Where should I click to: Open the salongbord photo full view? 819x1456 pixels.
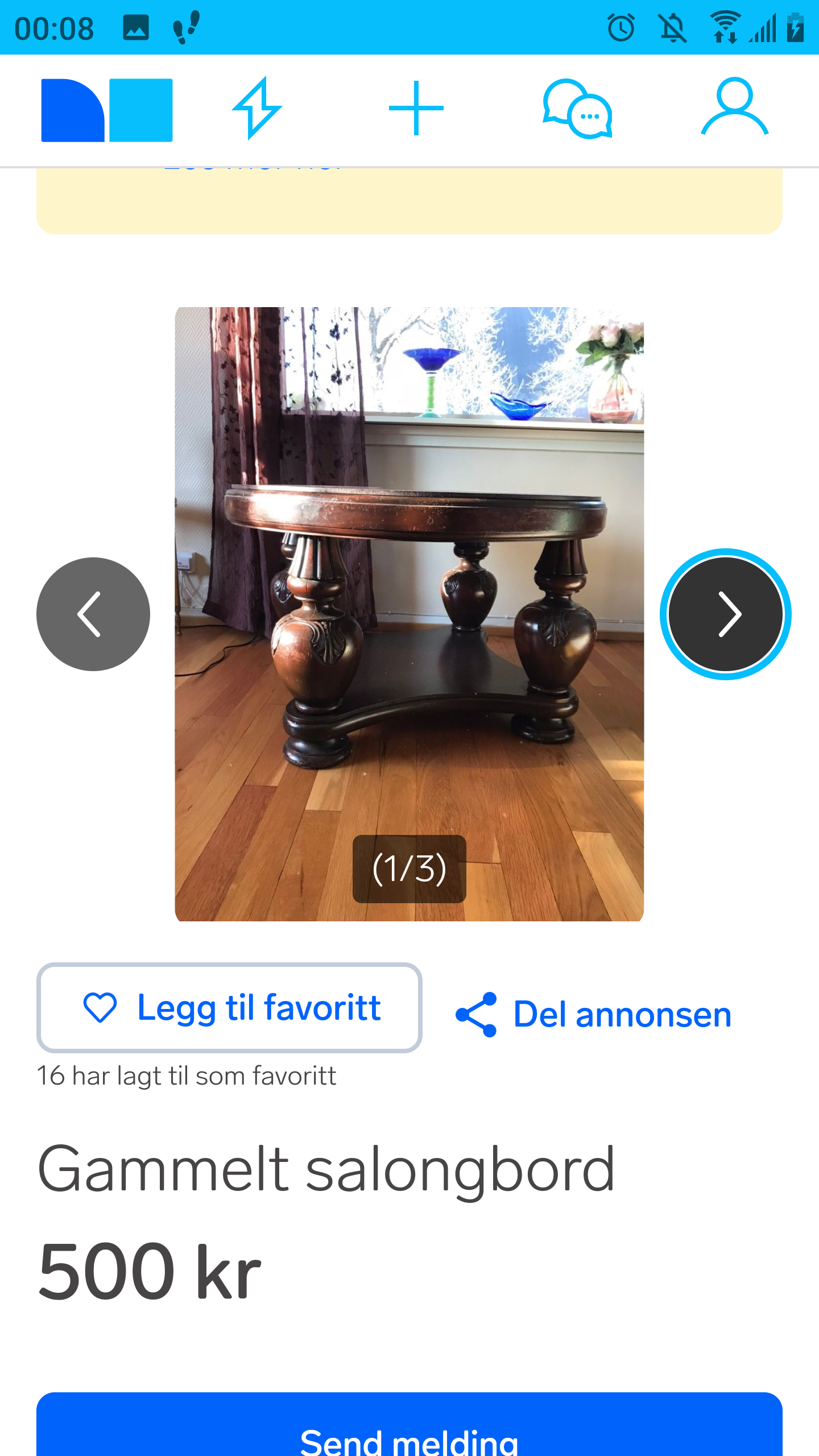(409, 614)
